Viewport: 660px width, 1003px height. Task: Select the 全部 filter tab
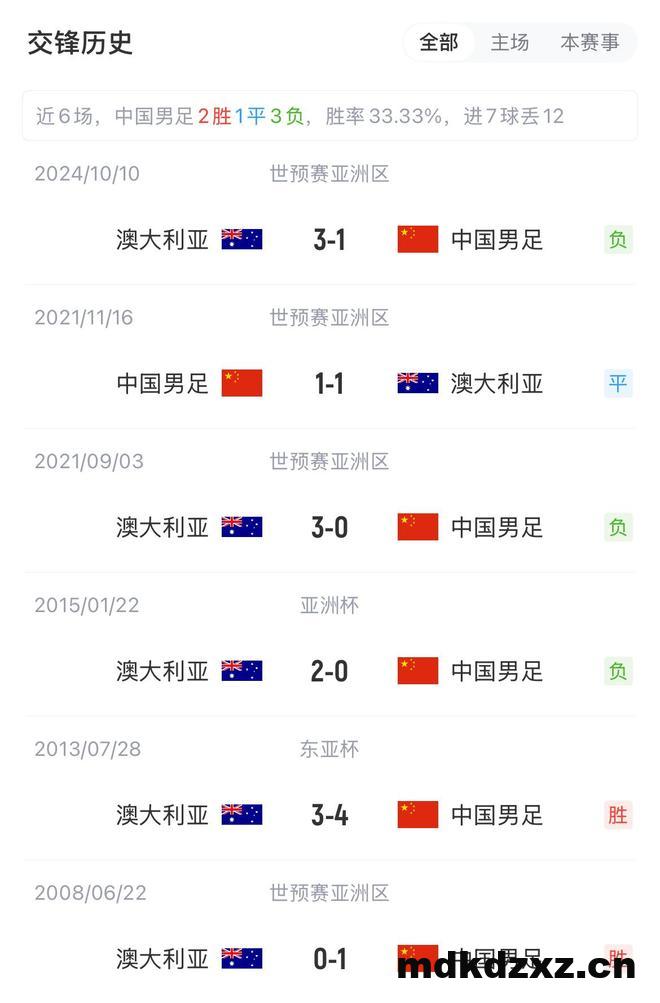pos(439,43)
